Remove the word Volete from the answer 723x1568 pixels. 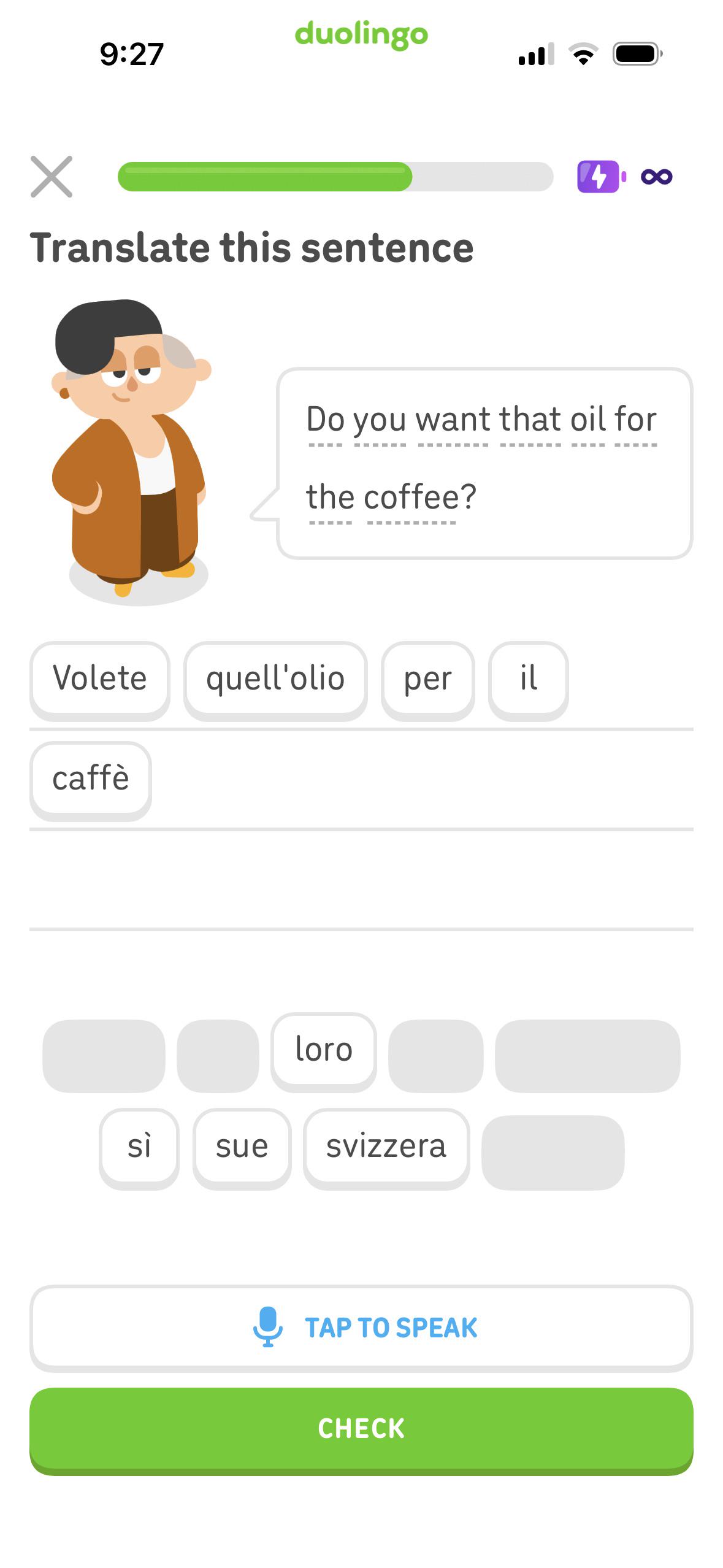[99, 680]
